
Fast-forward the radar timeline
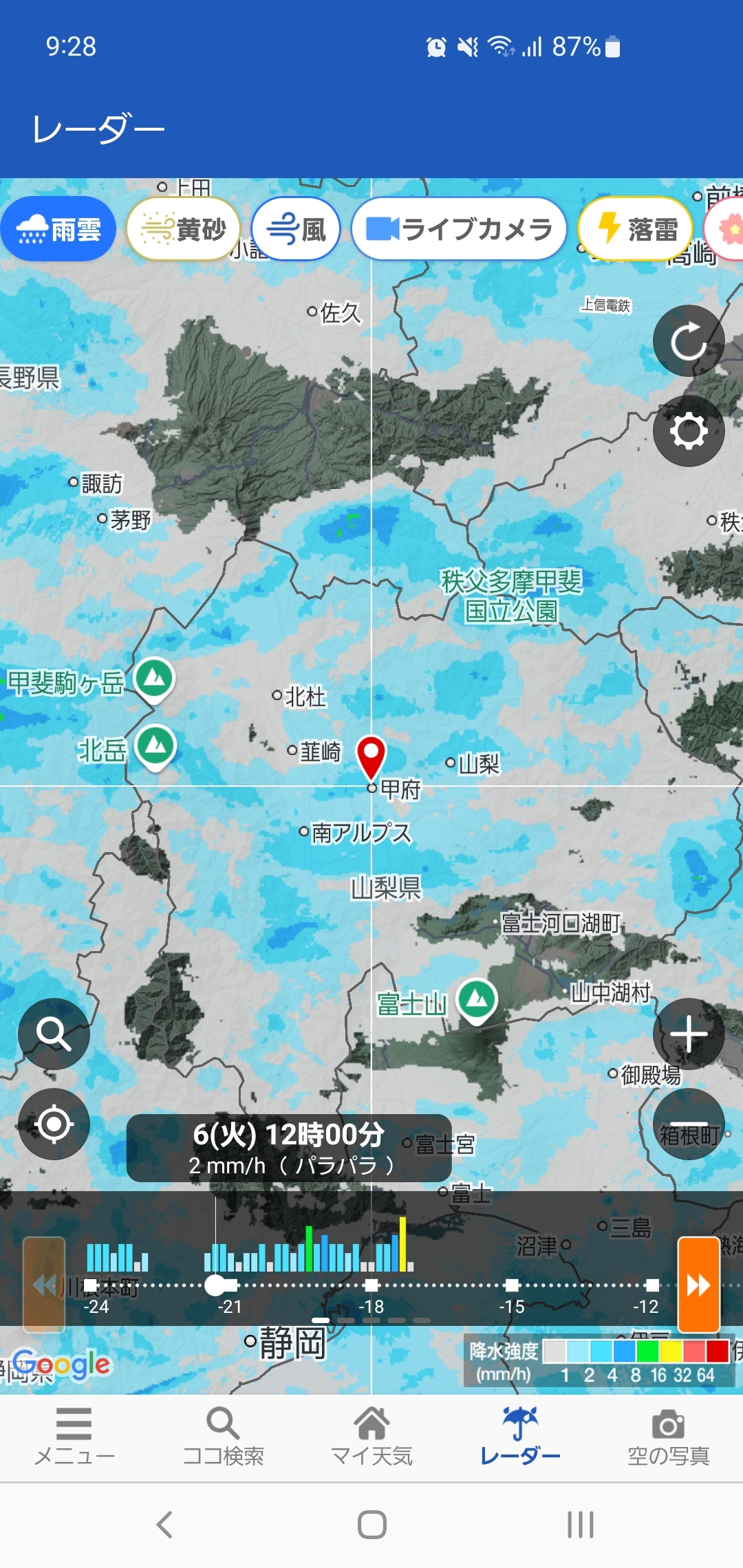coord(698,1285)
